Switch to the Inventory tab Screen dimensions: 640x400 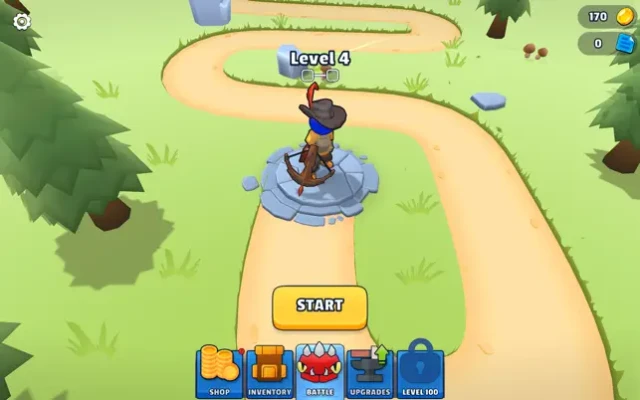click(x=270, y=372)
